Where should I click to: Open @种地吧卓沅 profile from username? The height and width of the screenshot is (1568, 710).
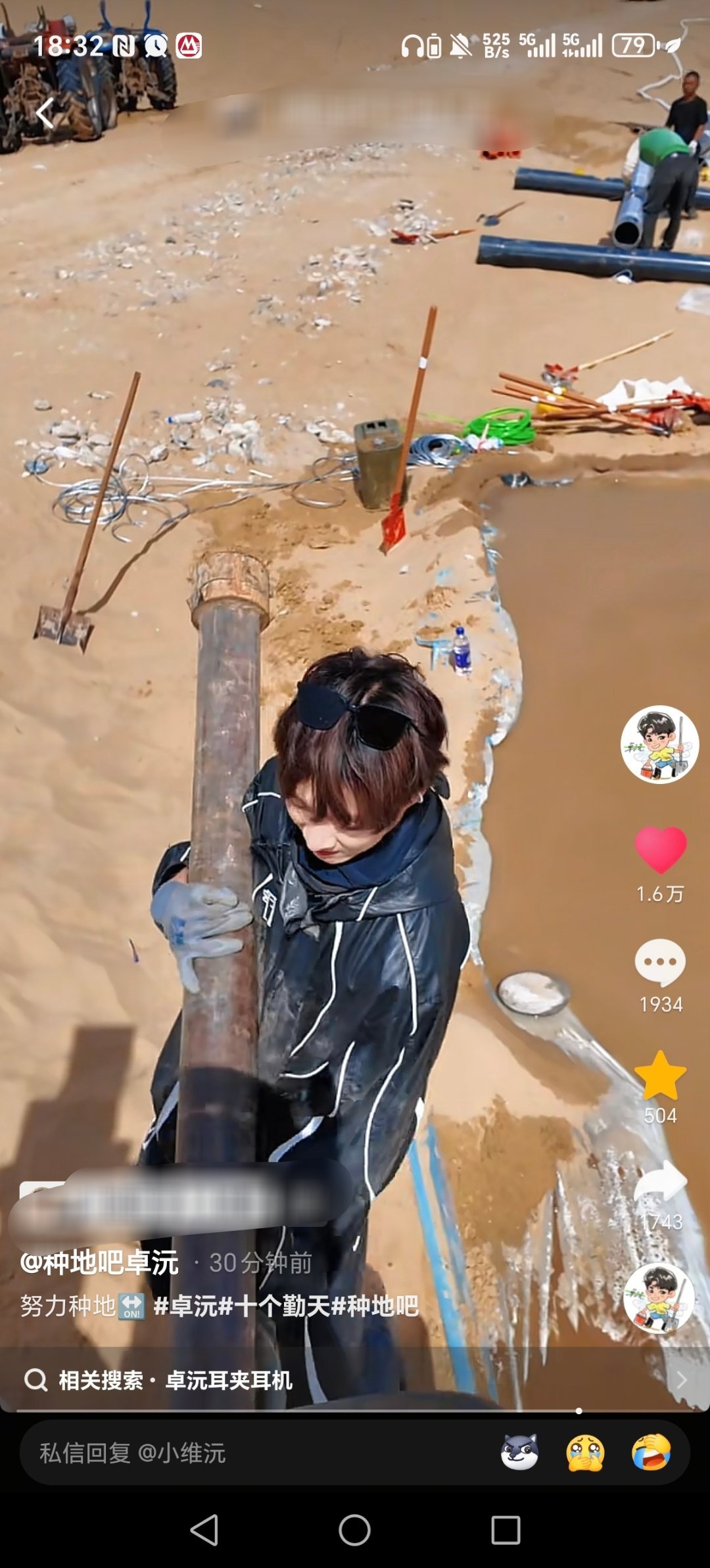pos(99,1262)
